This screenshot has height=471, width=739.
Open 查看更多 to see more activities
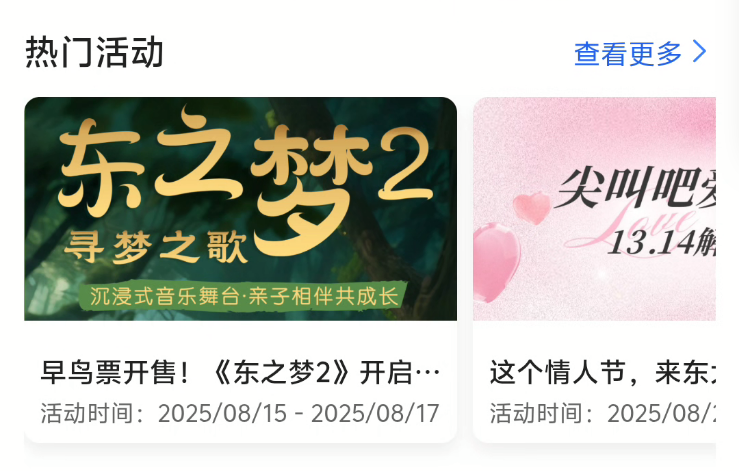click(x=640, y=53)
